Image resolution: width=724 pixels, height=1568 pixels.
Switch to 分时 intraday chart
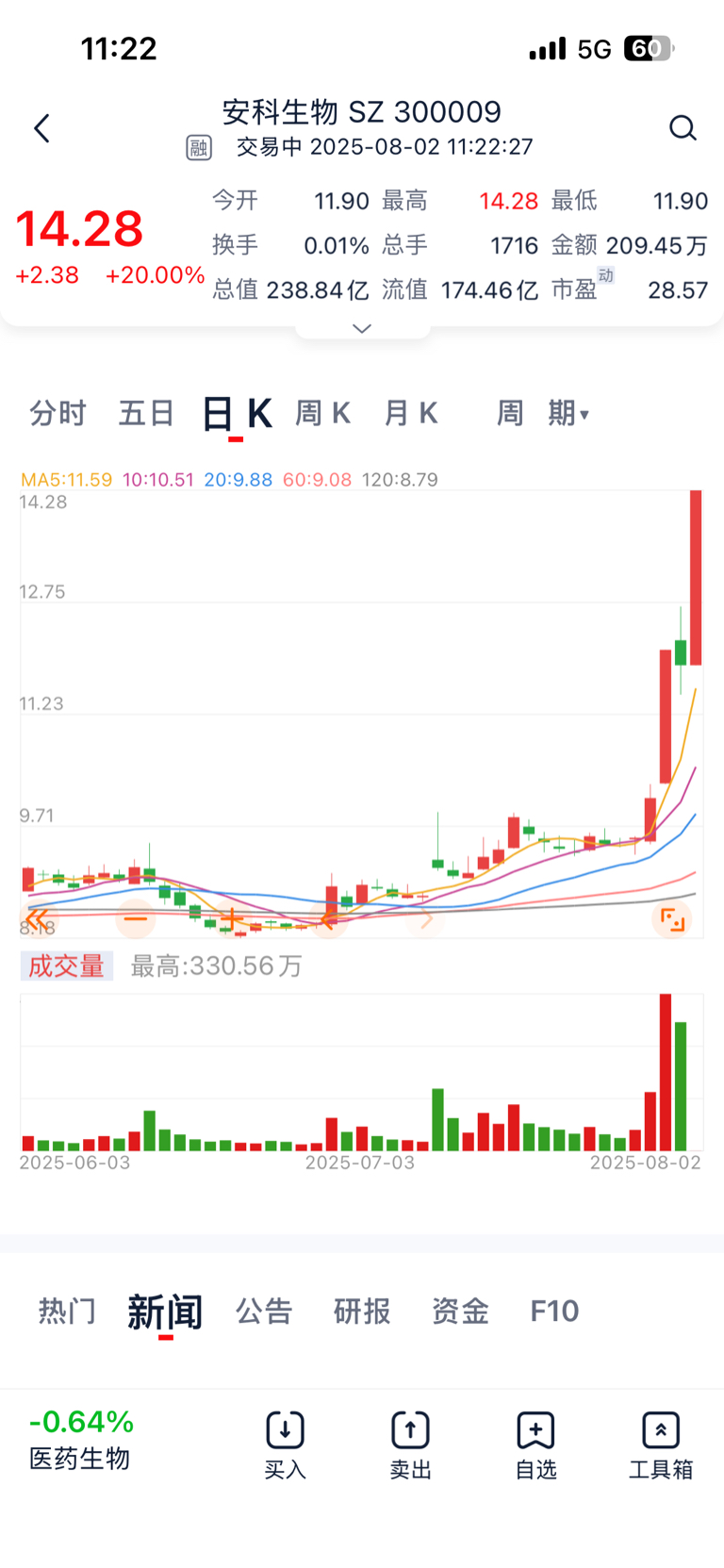pos(58,413)
